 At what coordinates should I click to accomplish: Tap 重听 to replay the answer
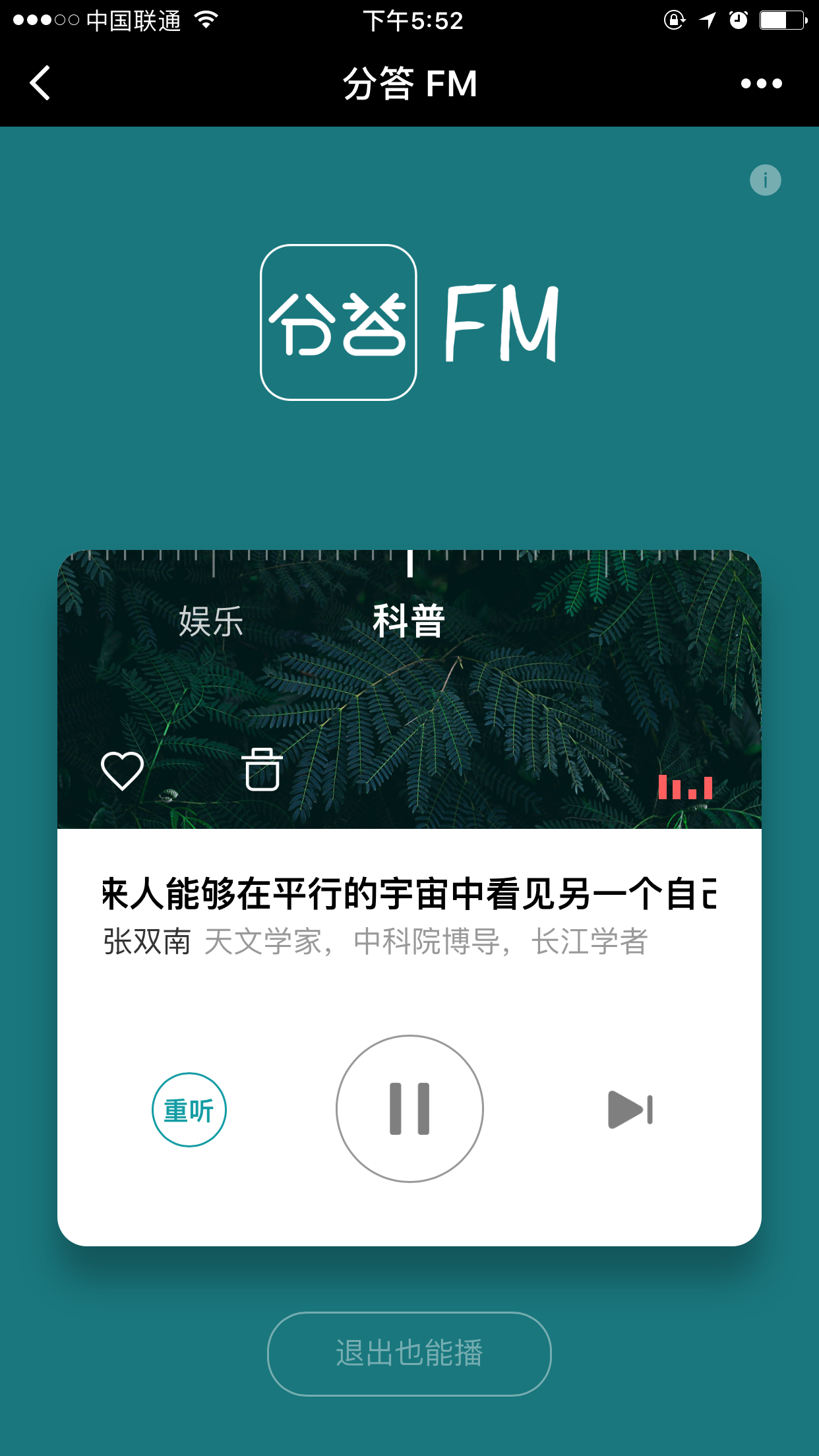[x=189, y=1110]
